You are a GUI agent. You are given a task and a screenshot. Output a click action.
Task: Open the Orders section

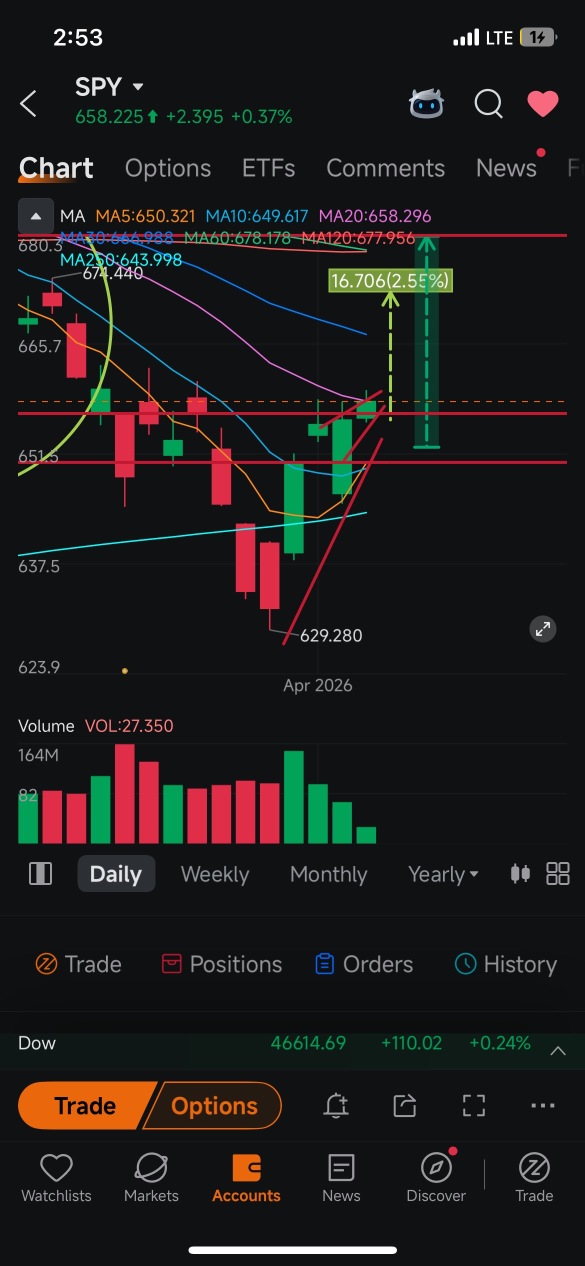click(363, 964)
